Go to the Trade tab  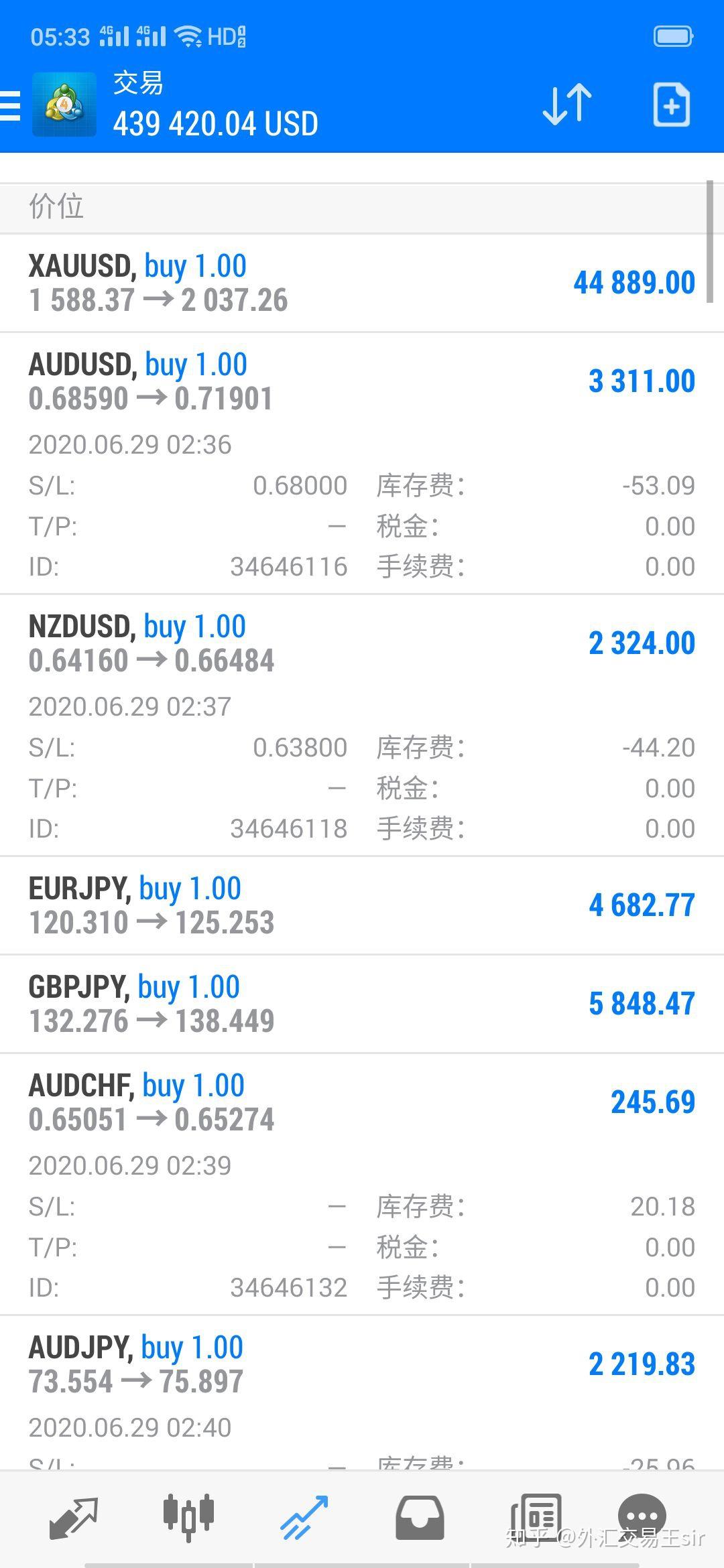click(304, 1517)
